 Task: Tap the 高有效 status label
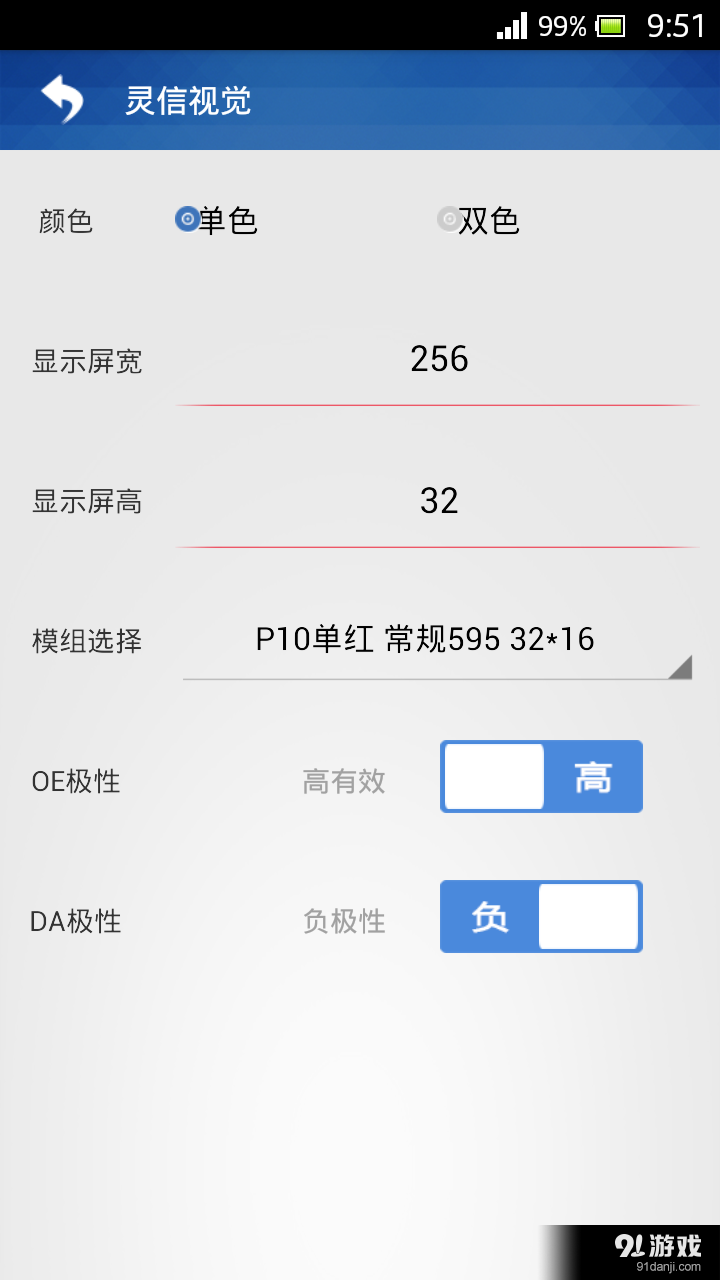[344, 780]
